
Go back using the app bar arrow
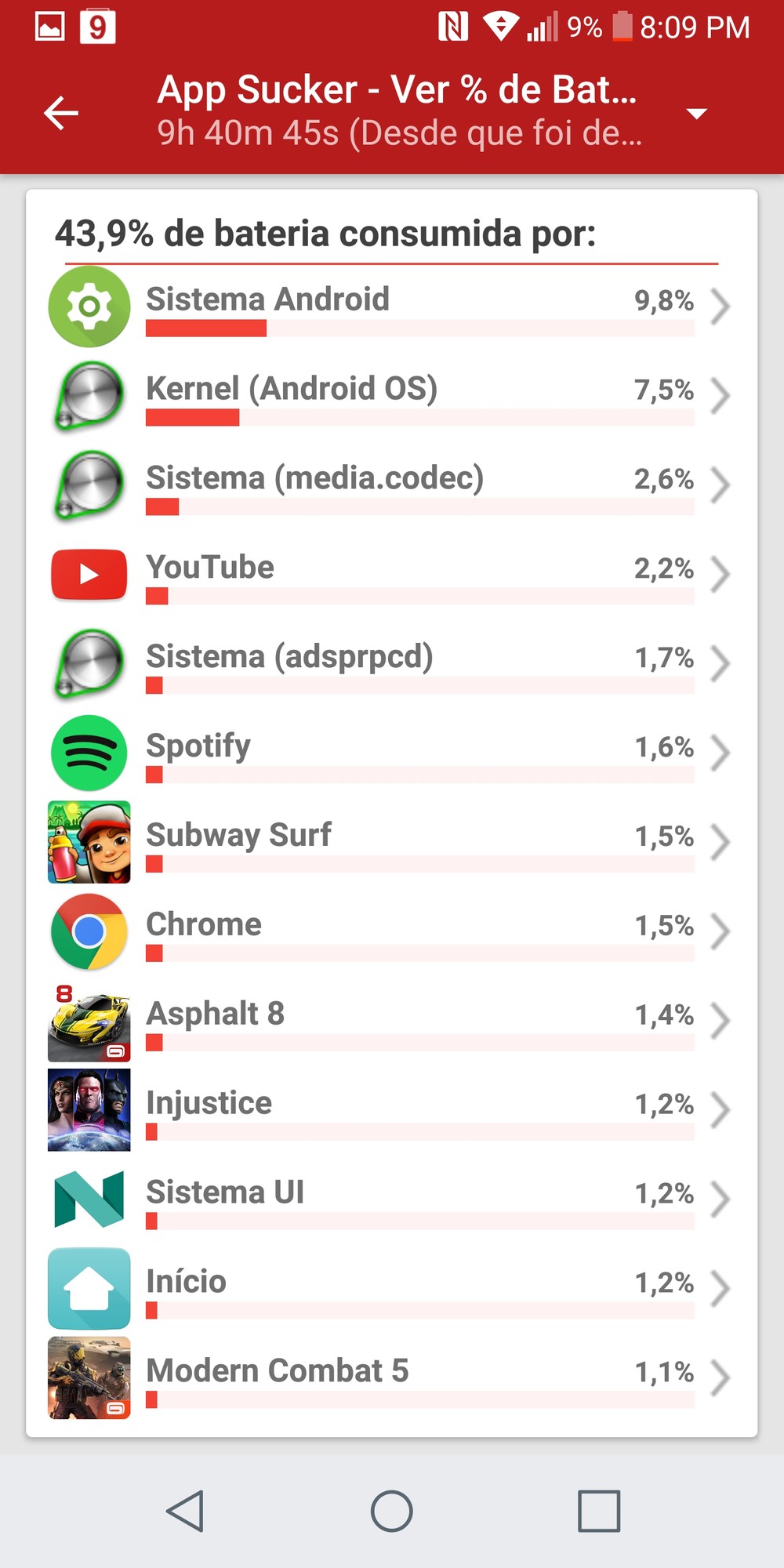61,113
